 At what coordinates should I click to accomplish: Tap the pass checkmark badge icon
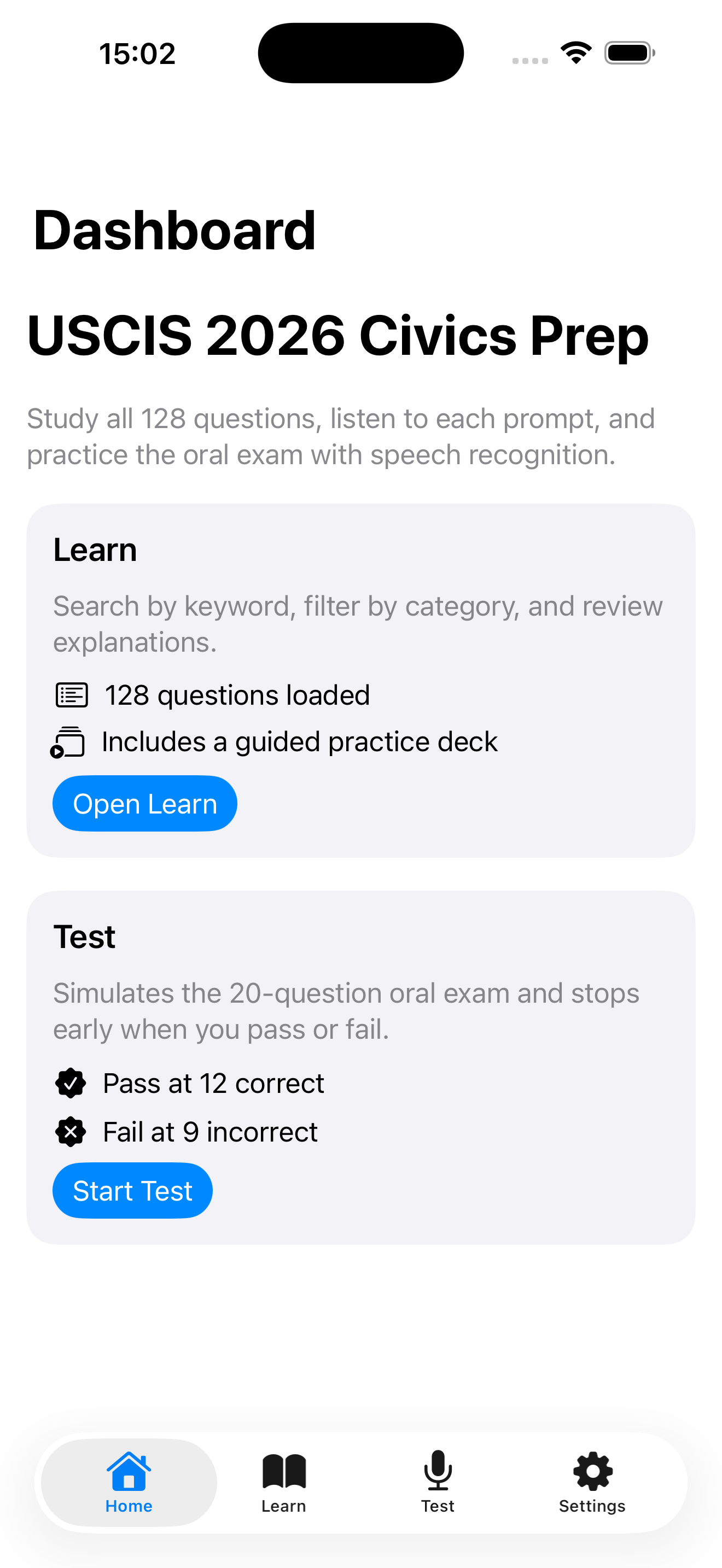[71, 1083]
